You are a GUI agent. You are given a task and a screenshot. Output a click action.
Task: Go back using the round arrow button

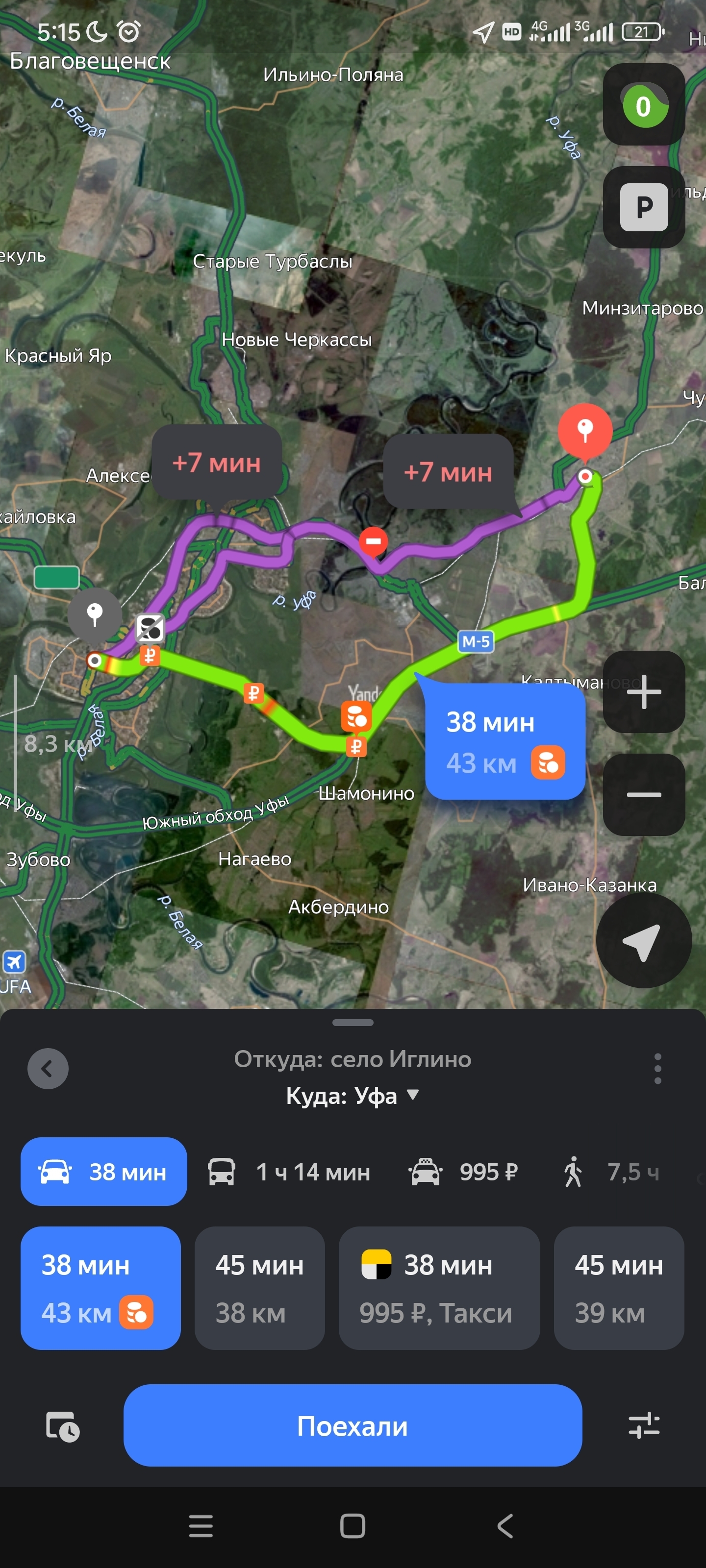[48, 1068]
